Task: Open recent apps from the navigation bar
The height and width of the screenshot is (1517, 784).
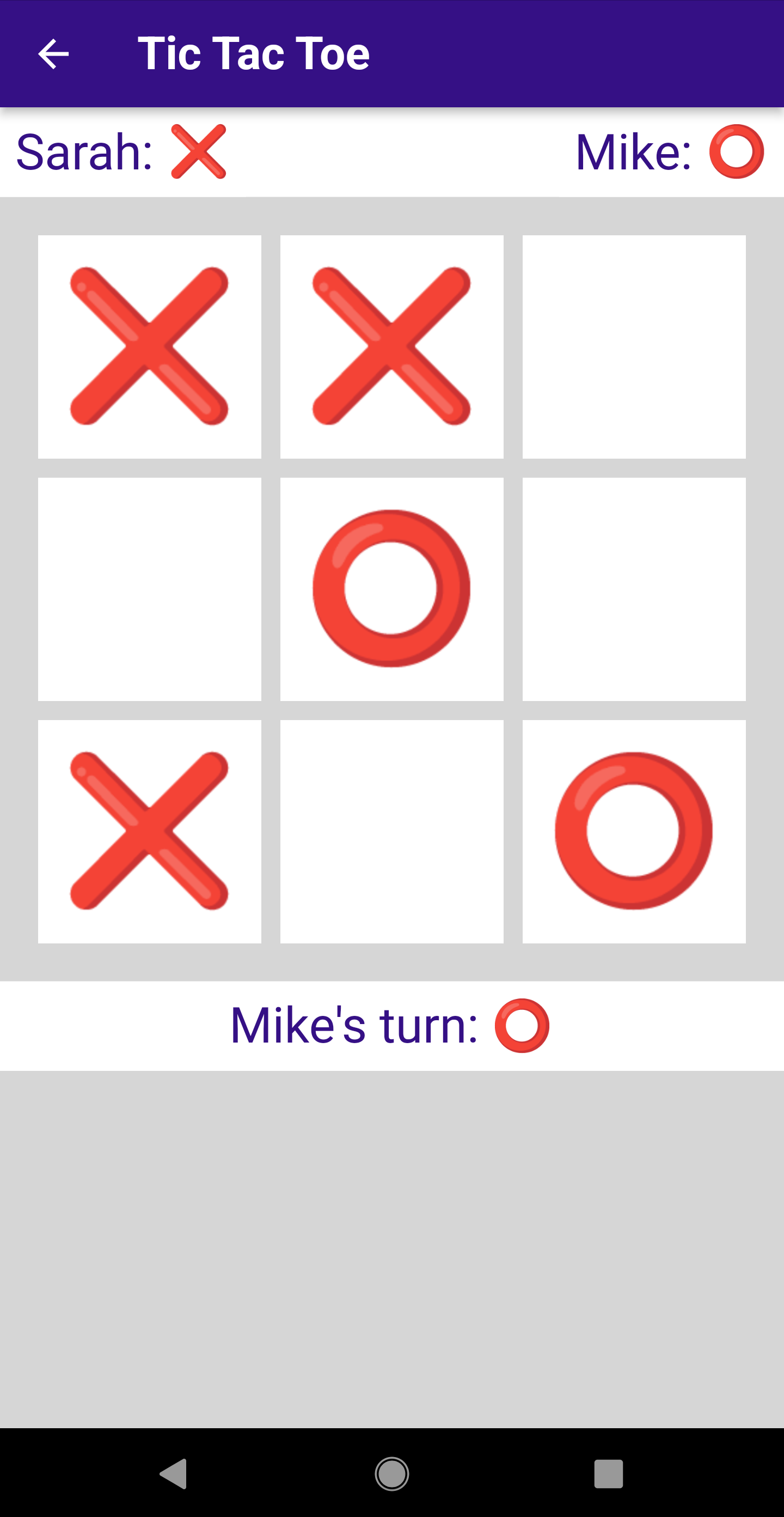Action: point(608,1474)
